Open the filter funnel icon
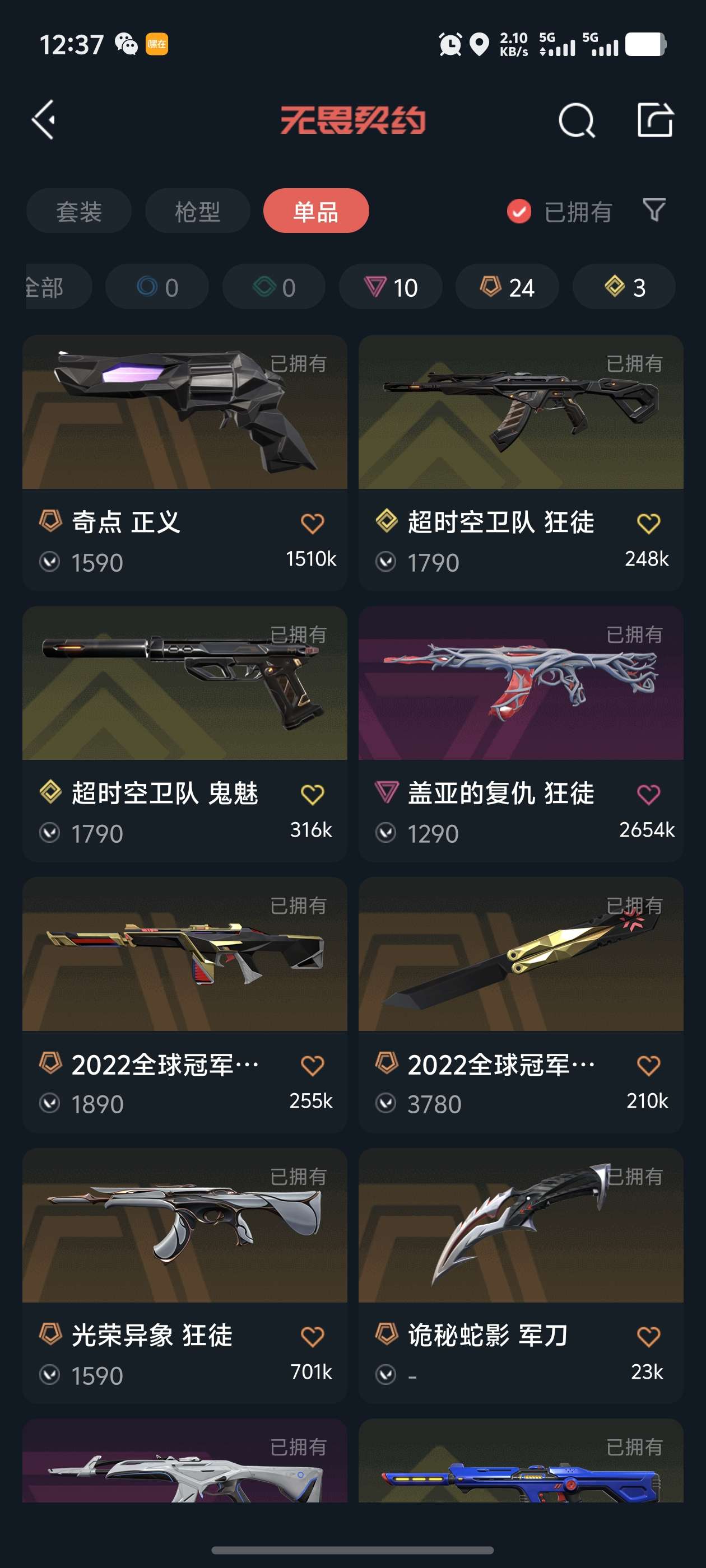Image resolution: width=706 pixels, height=1568 pixels. [654, 210]
